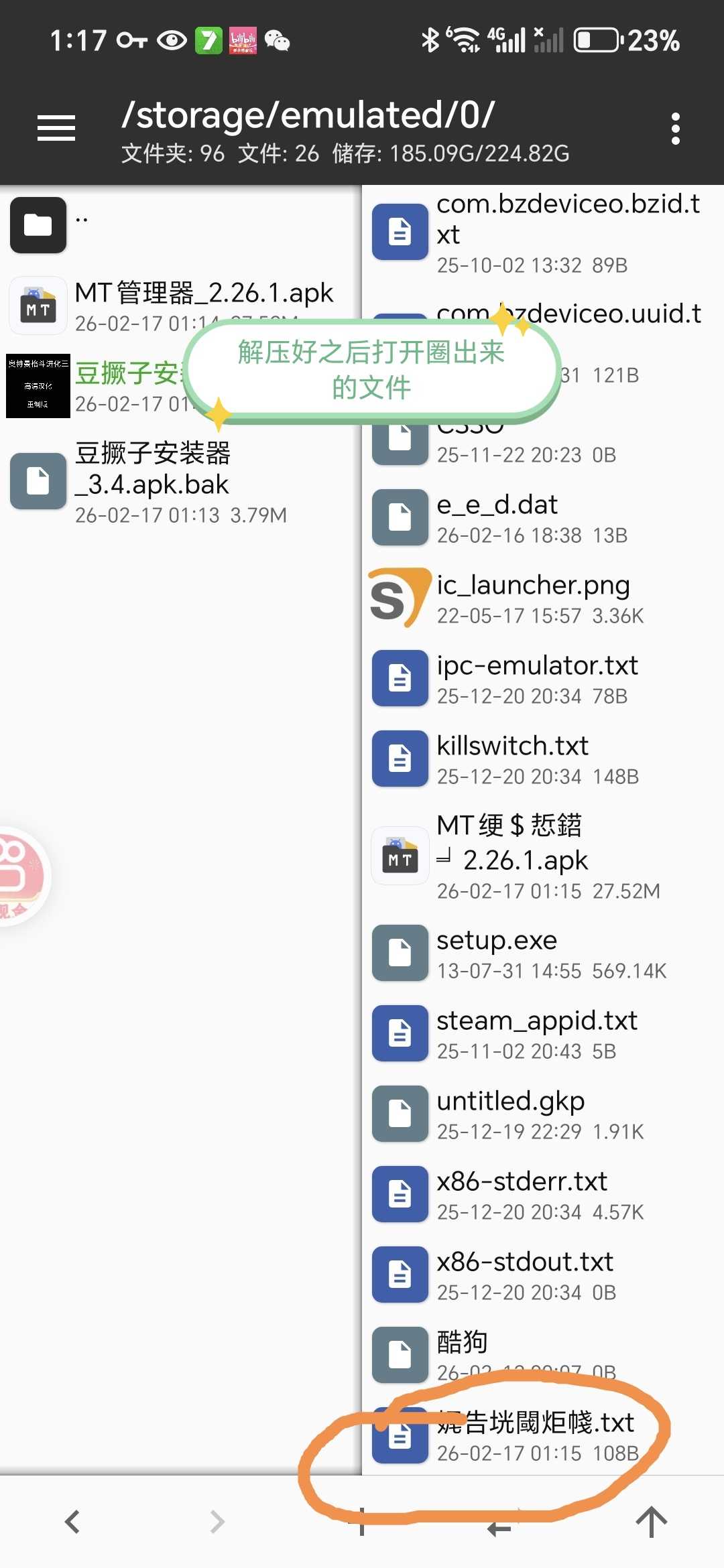The image size is (724, 1568).
Task: Open the three-dot overflow menu
Action: tap(675, 128)
